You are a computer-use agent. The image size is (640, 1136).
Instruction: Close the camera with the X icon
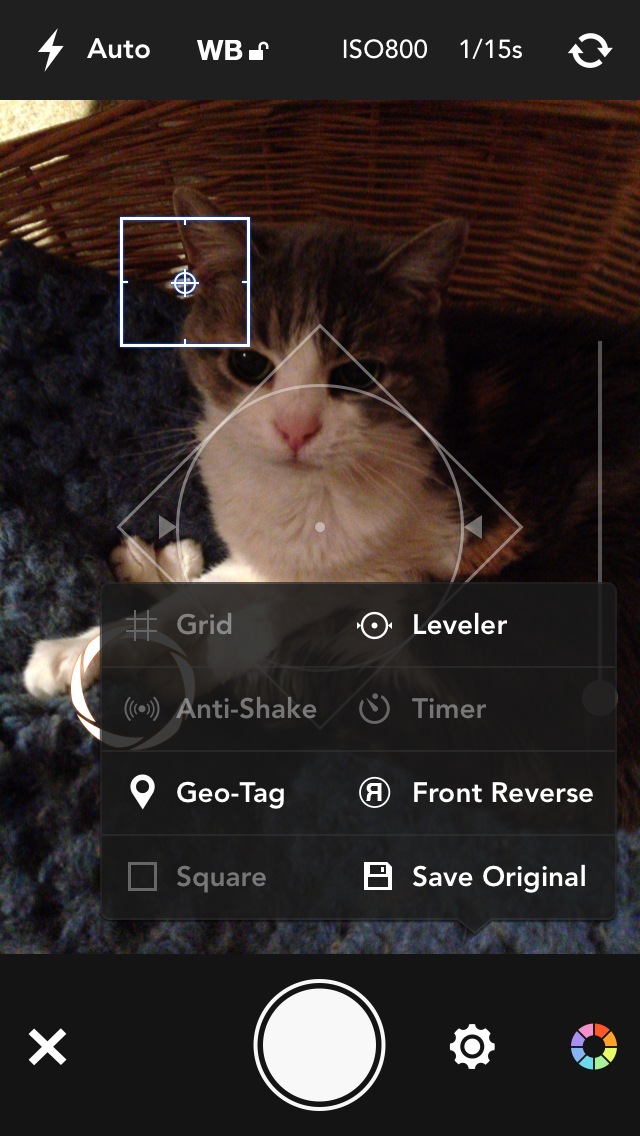(x=47, y=1047)
